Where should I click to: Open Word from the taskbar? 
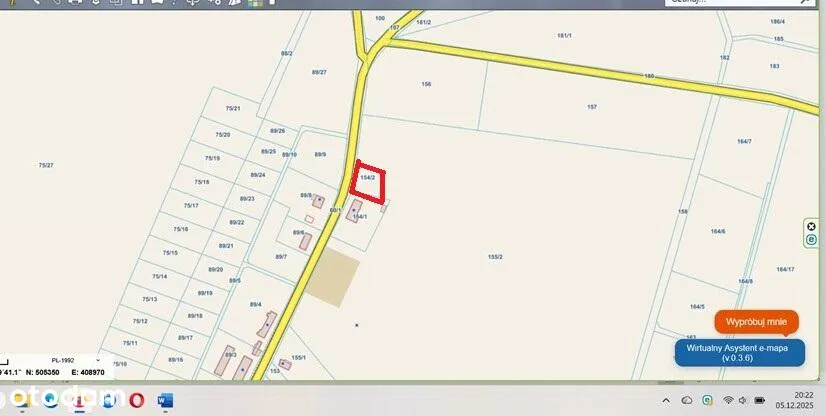click(x=165, y=400)
